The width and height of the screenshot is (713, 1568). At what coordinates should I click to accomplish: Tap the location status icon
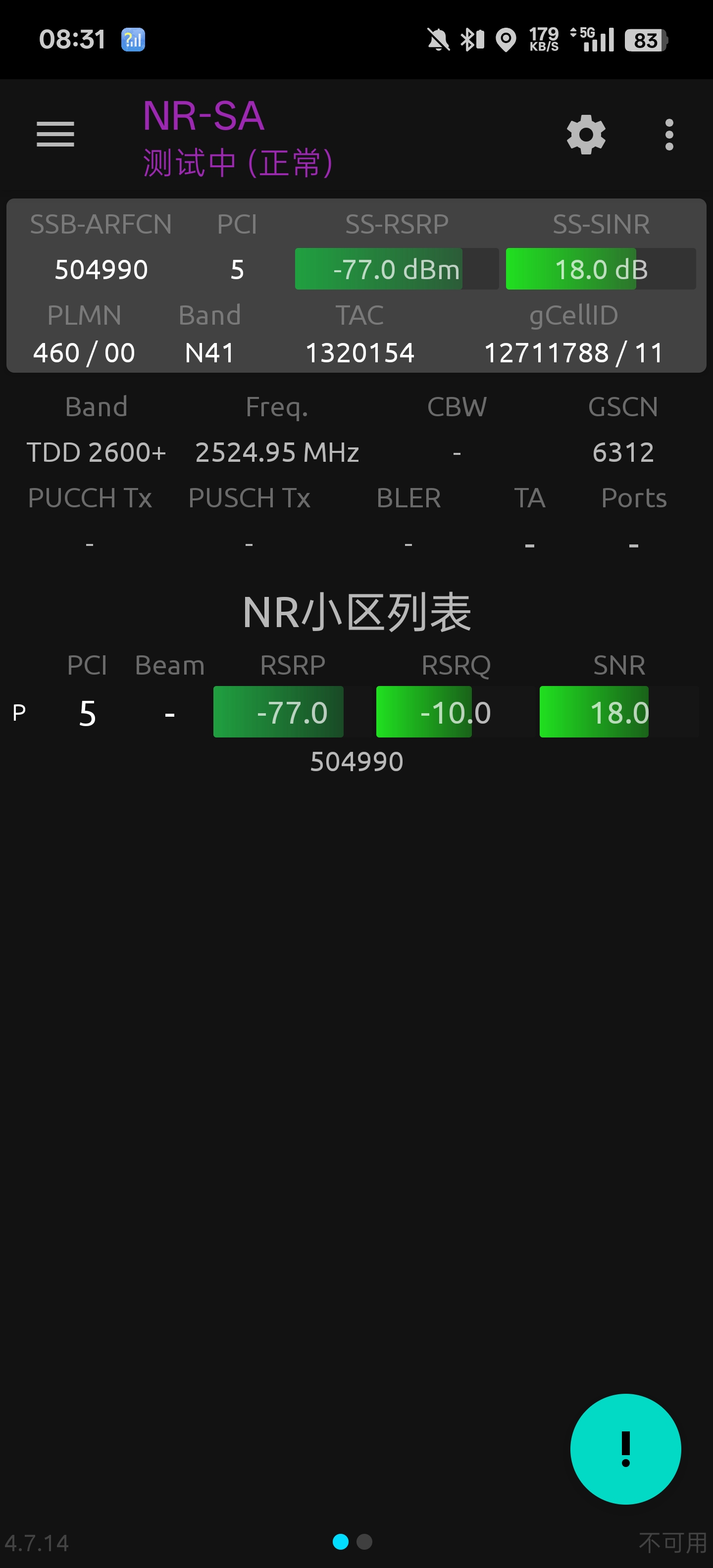[506, 39]
